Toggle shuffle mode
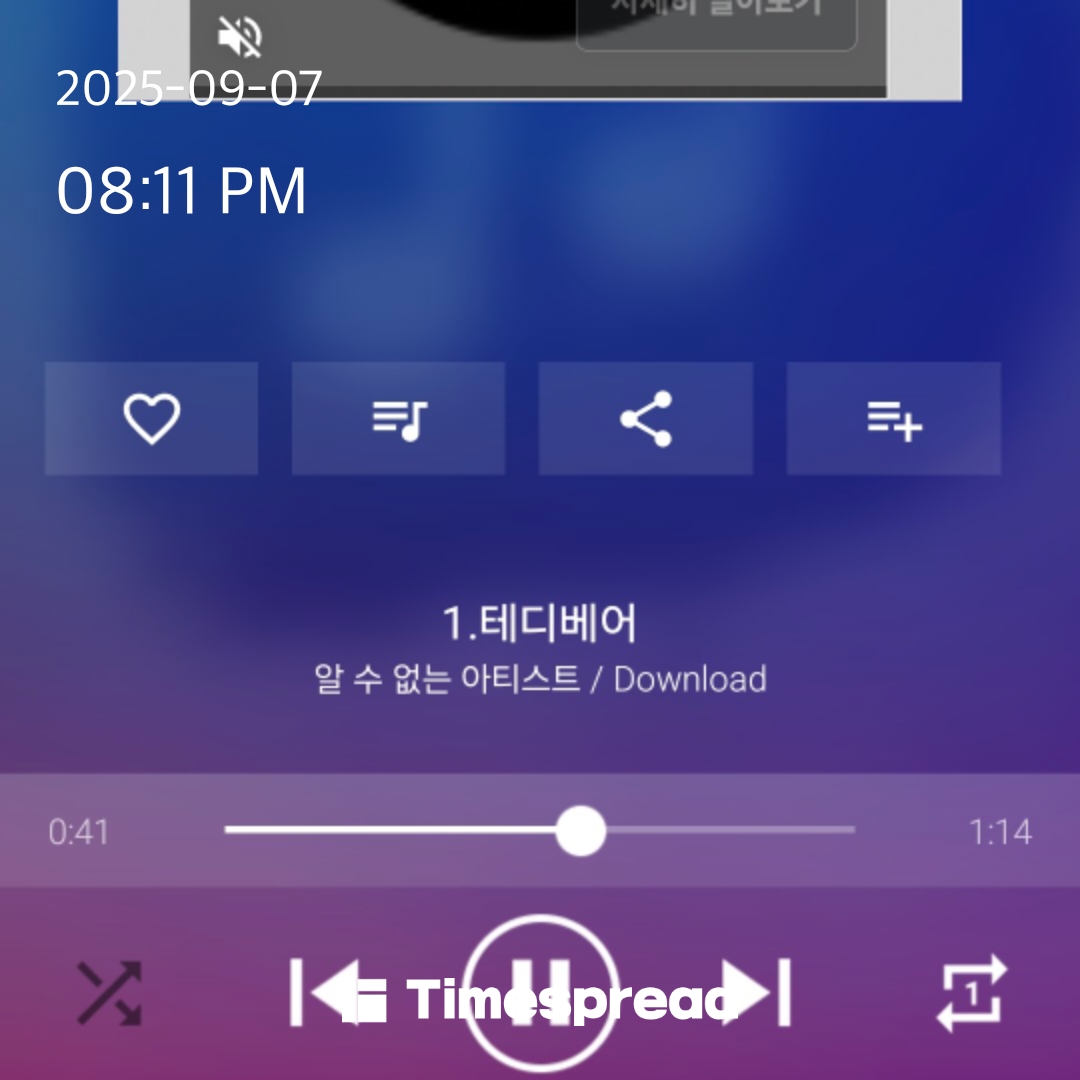Image resolution: width=1080 pixels, height=1080 pixels. (x=110, y=993)
